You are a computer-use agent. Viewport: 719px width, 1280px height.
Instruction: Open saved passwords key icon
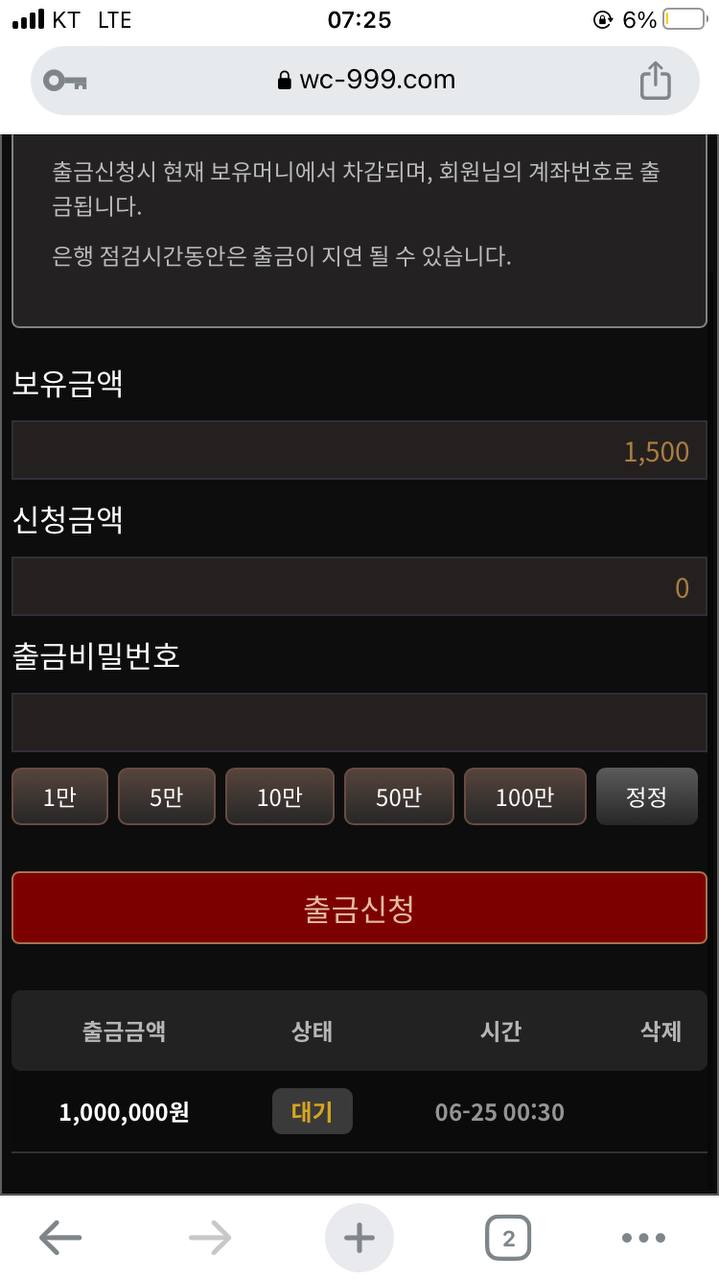pyautogui.click(x=65, y=81)
